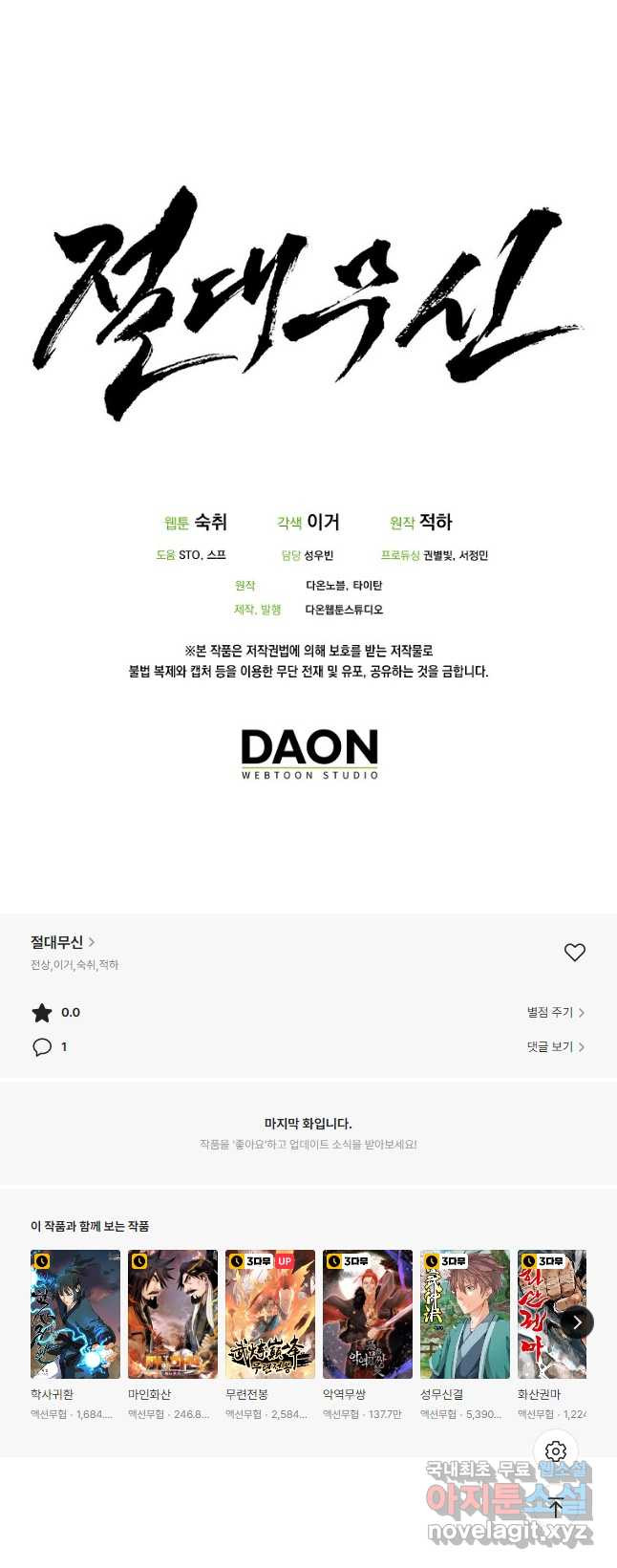617x1568 pixels.
Task: Open the 악역무쌍 webtoon card
Action: (x=368, y=1315)
